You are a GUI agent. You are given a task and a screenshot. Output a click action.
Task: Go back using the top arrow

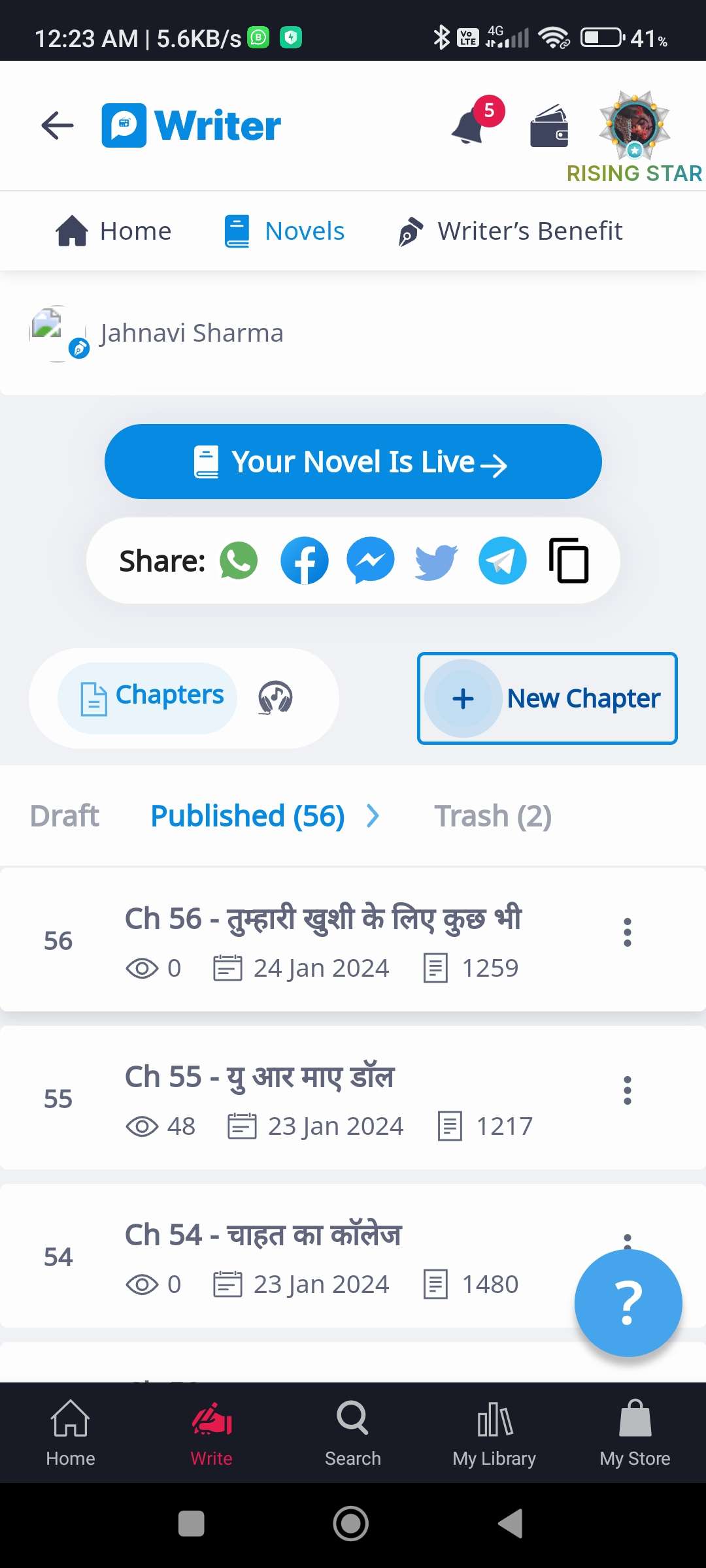click(58, 125)
